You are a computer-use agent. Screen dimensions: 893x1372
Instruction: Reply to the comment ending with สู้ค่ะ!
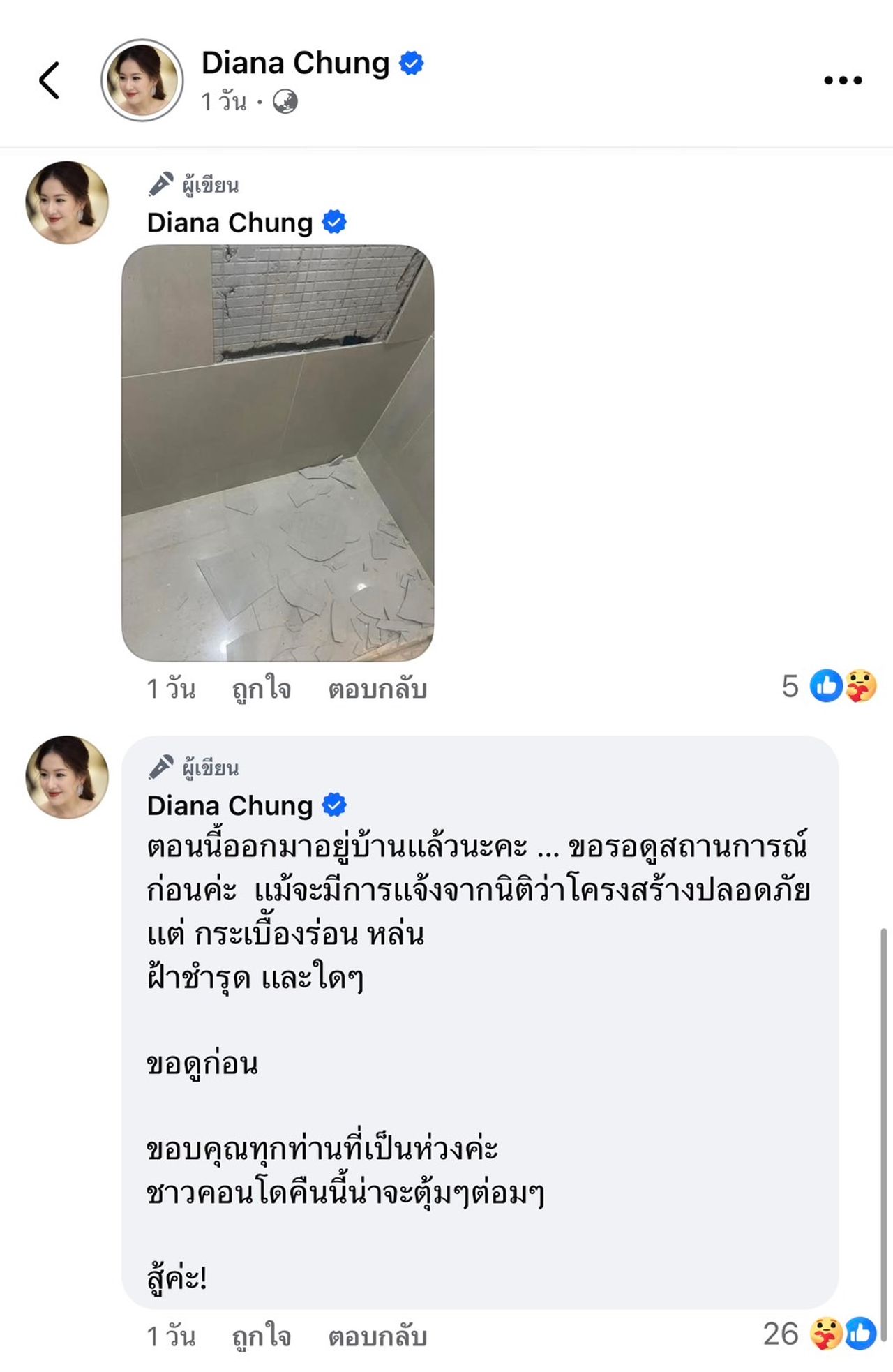(x=377, y=1336)
